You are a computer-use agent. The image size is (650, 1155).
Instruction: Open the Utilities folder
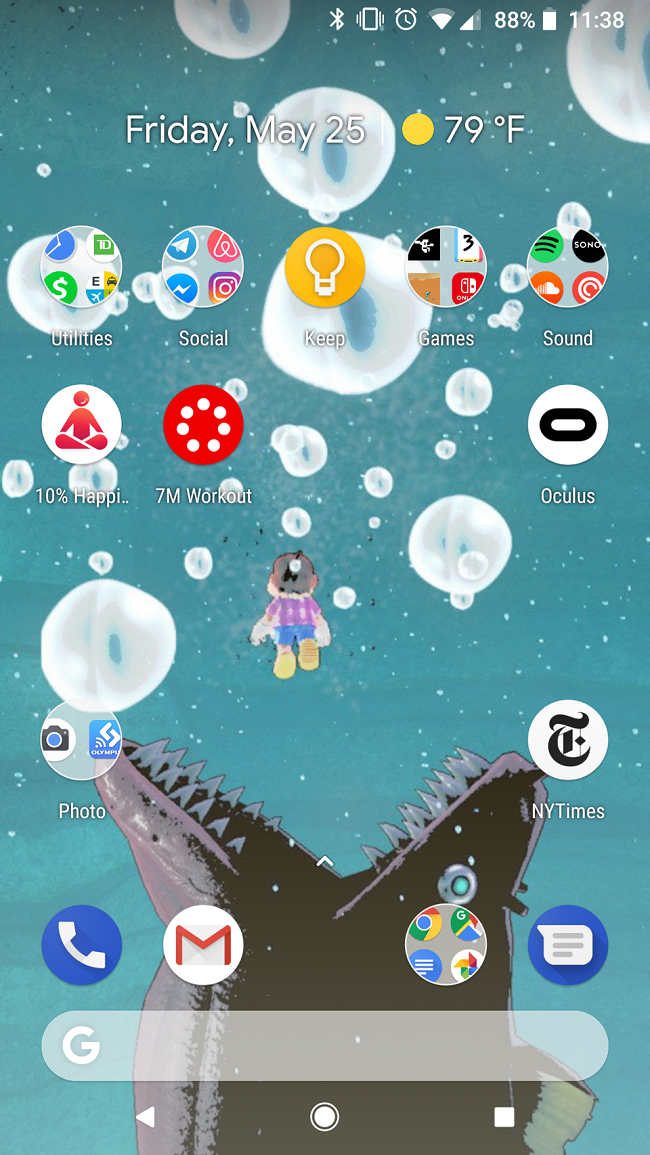click(81, 267)
